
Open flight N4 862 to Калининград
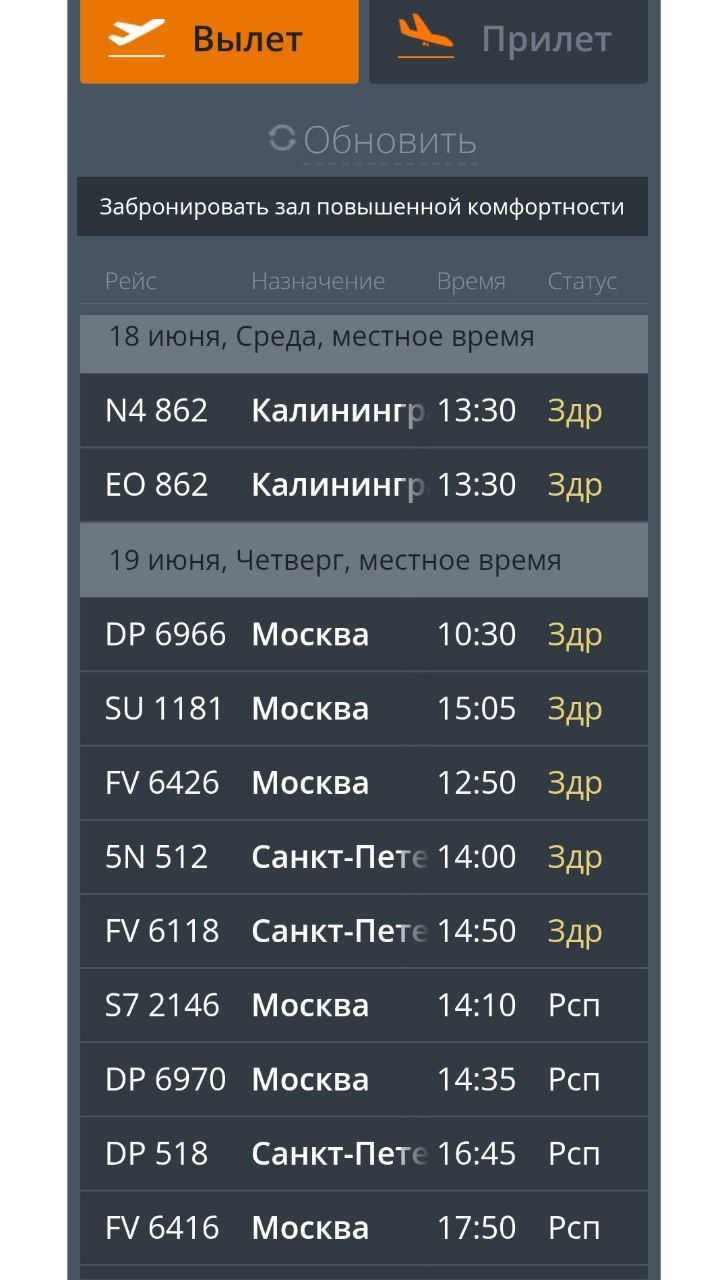coord(364,410)
